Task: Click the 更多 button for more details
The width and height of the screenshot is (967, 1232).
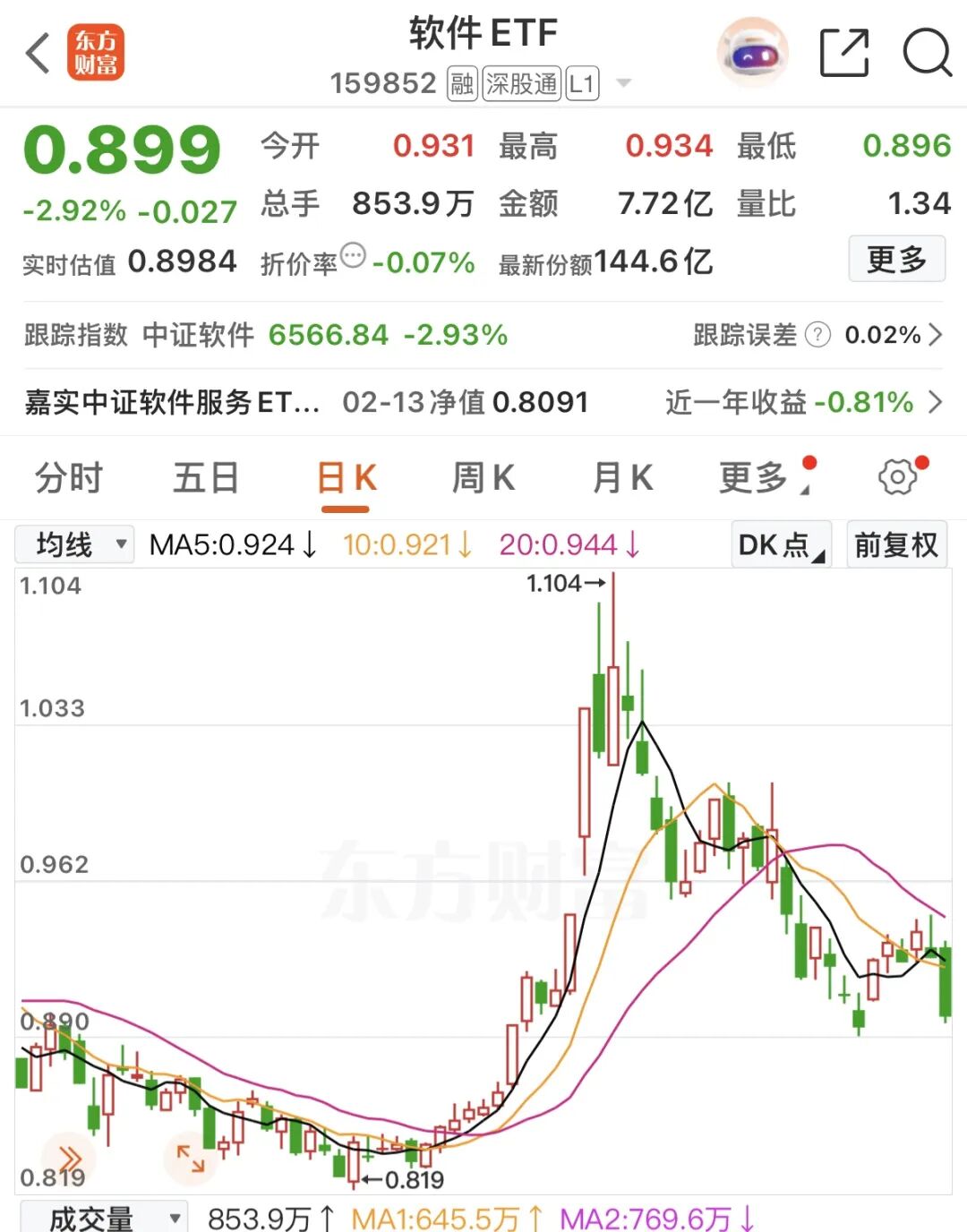Action: point(896,259)
